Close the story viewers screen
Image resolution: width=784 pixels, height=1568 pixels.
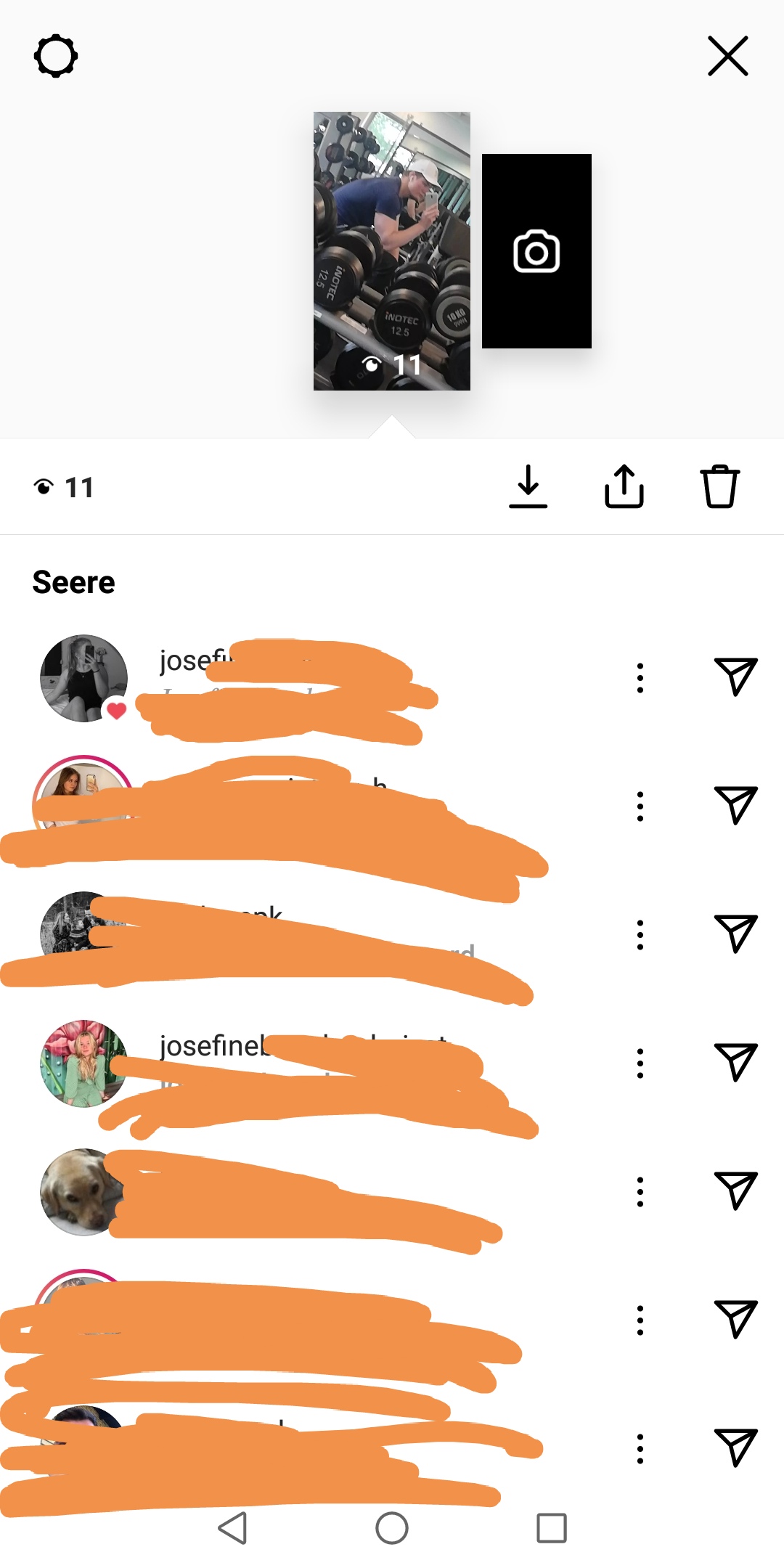(x=727, y=56)
